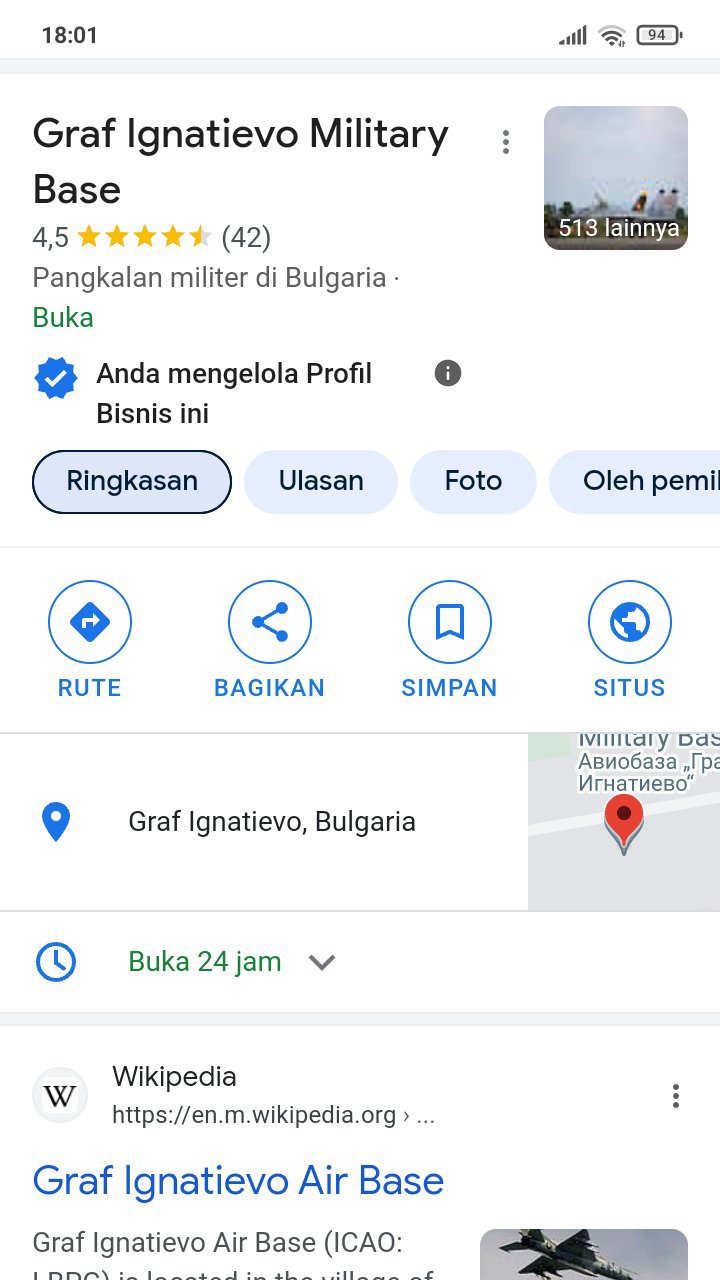Image resolution: width=720 pixels, height=1280 pixels.
Task: Open the Oleh pemilik tab
Action: [640, 481]
